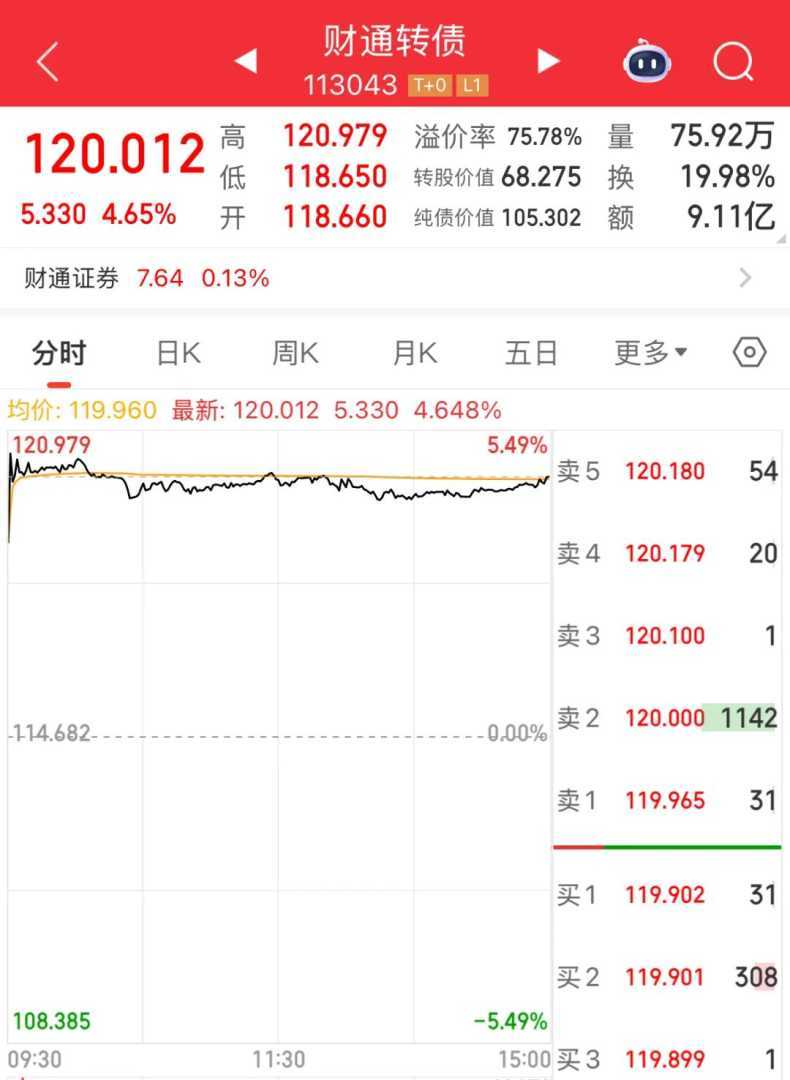This screenshot has height=1080, width=790.
Task: Select the 卖2 order at 120.000
Action: tap(666, 718)
